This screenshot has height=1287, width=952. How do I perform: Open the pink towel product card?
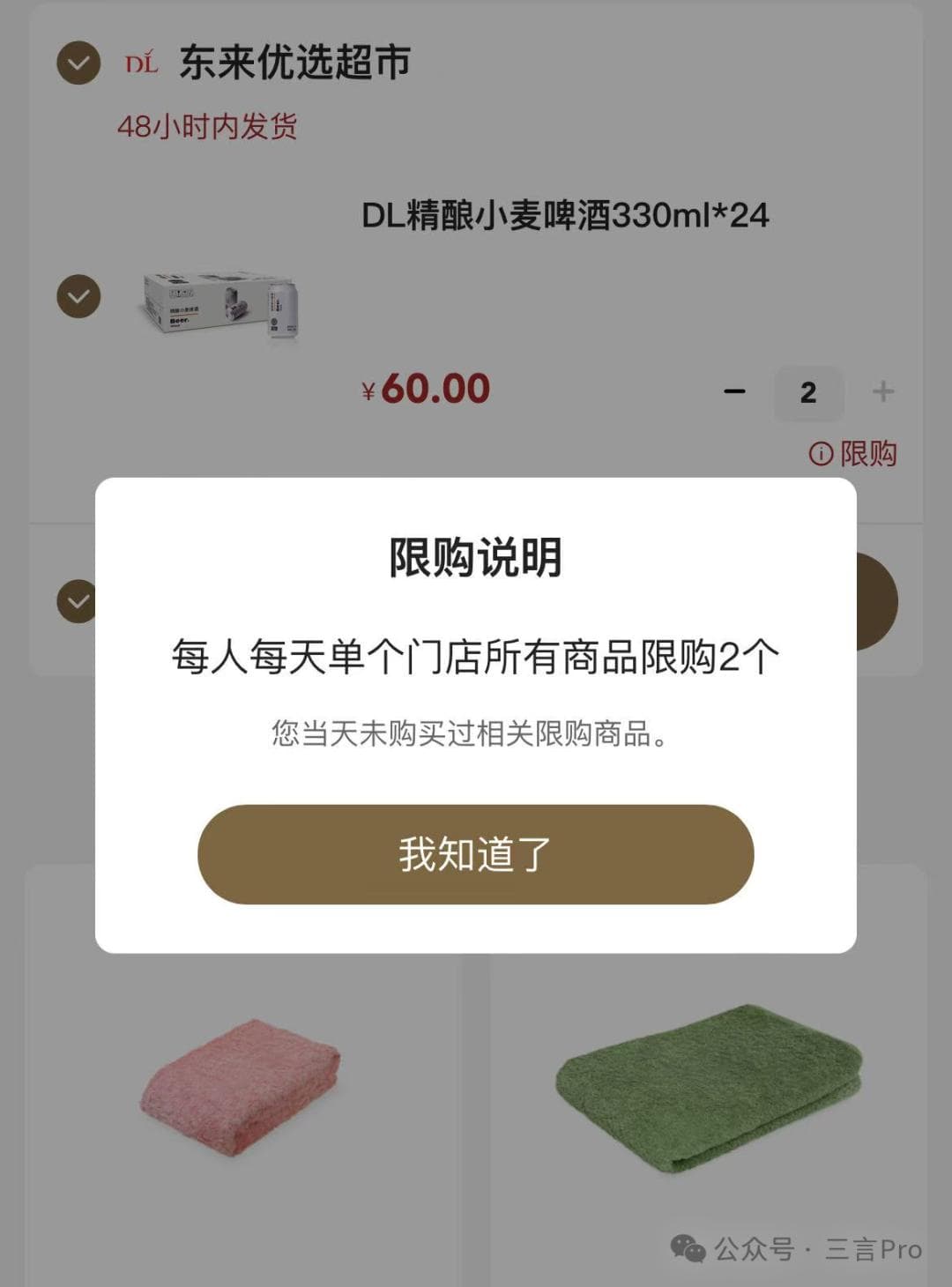pyautogui.click(x=240, y=1086)
